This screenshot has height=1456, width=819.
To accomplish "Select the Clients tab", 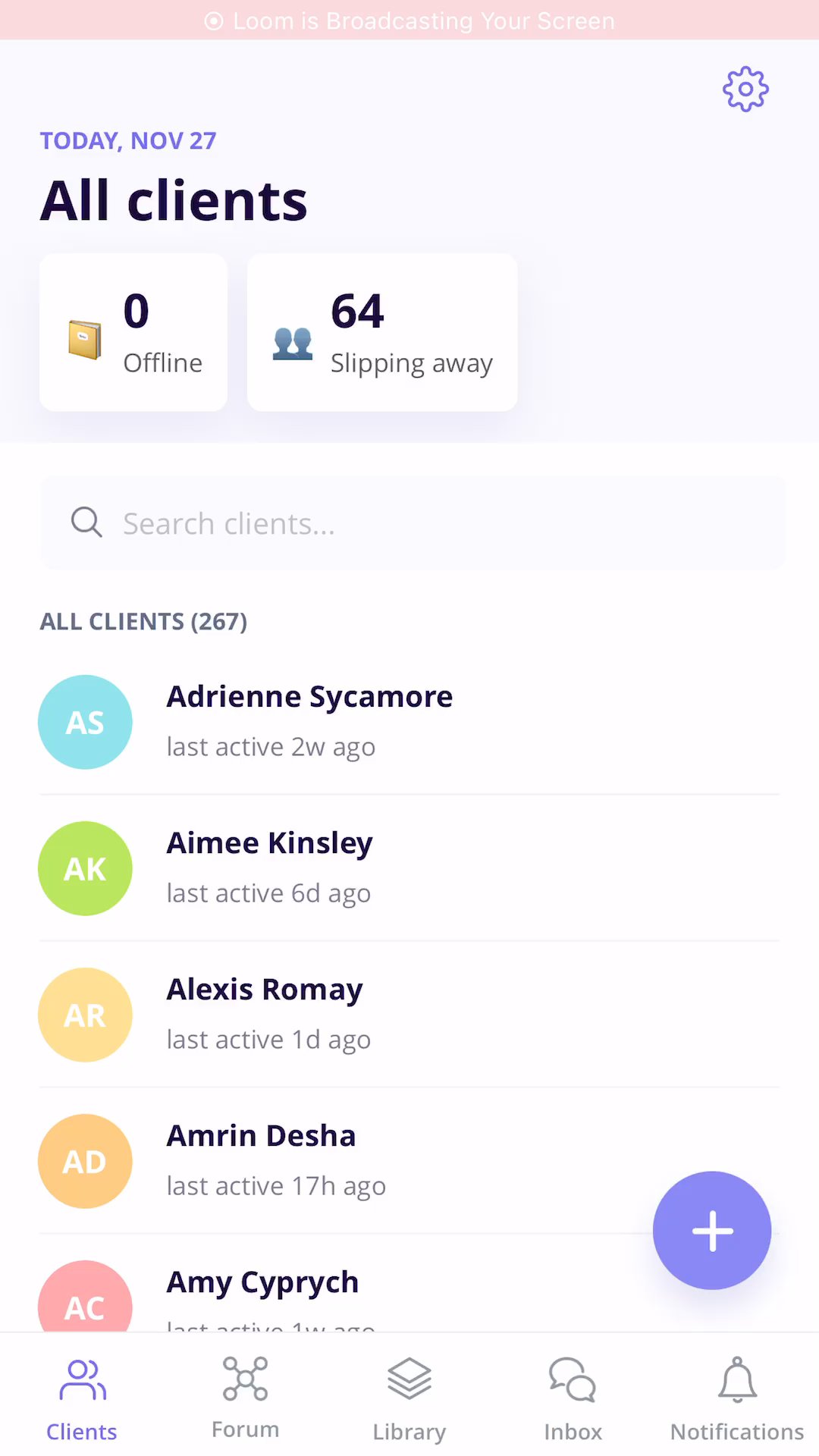I will [82, 1399].
